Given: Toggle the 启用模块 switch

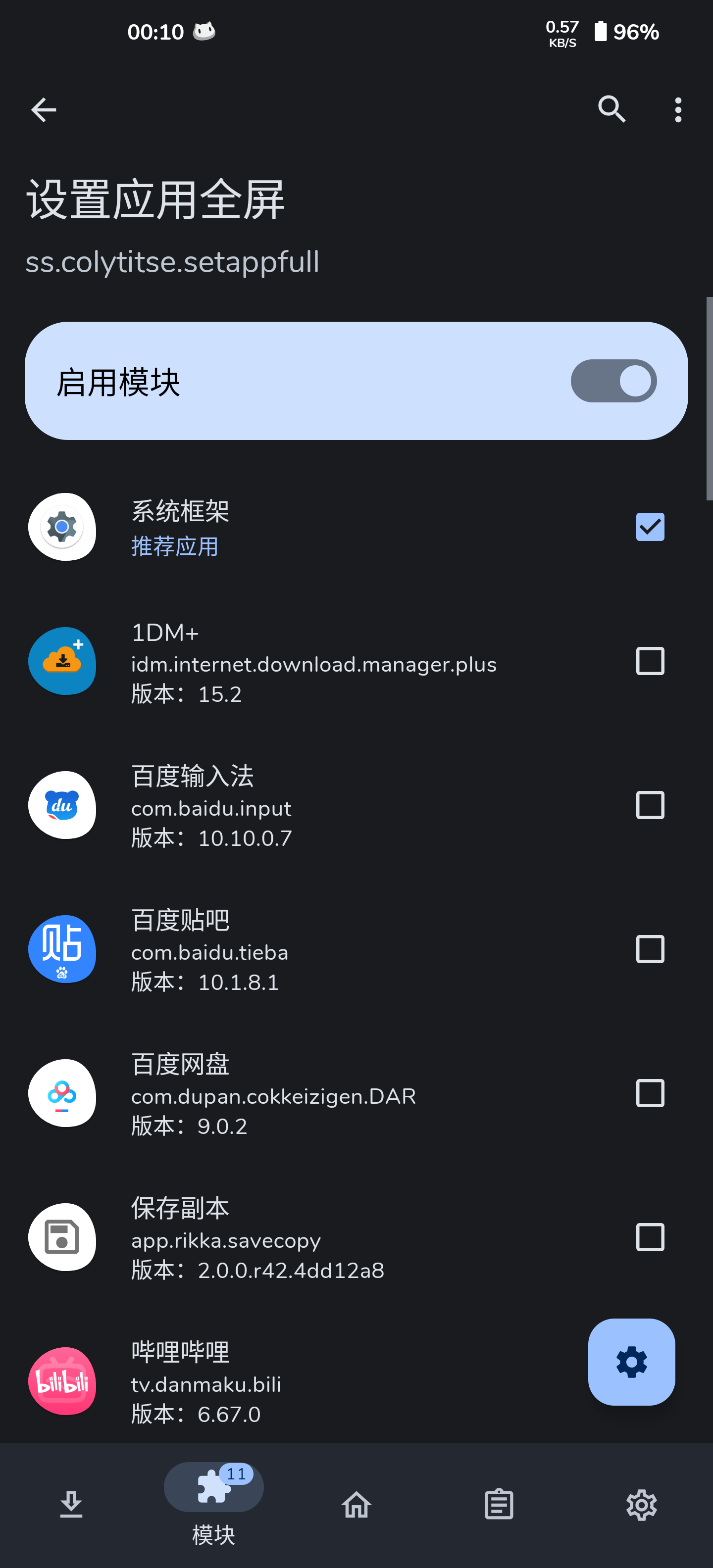Looking at the screenshot, I should click(x=613, y=381).
